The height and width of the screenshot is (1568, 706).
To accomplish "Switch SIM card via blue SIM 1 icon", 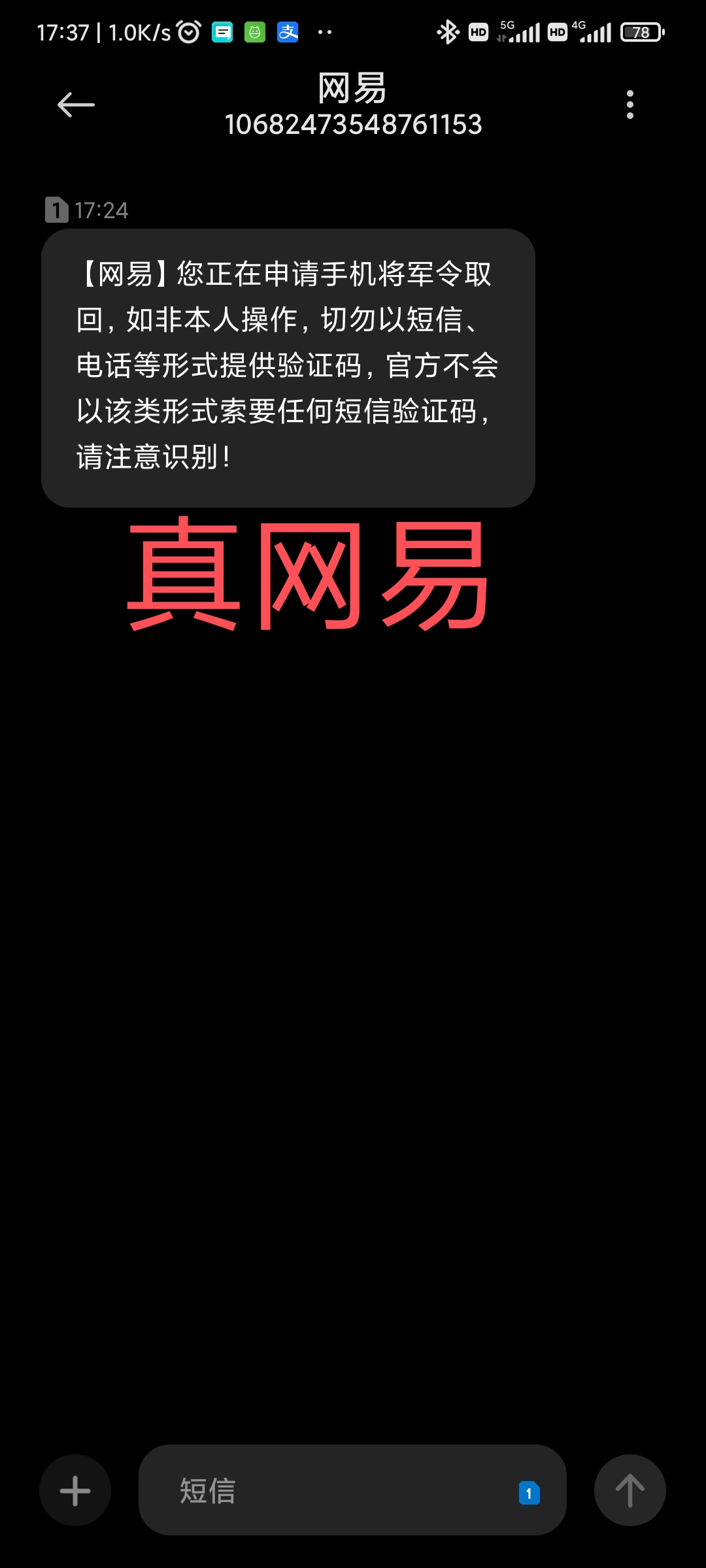I will (529, 1493).
